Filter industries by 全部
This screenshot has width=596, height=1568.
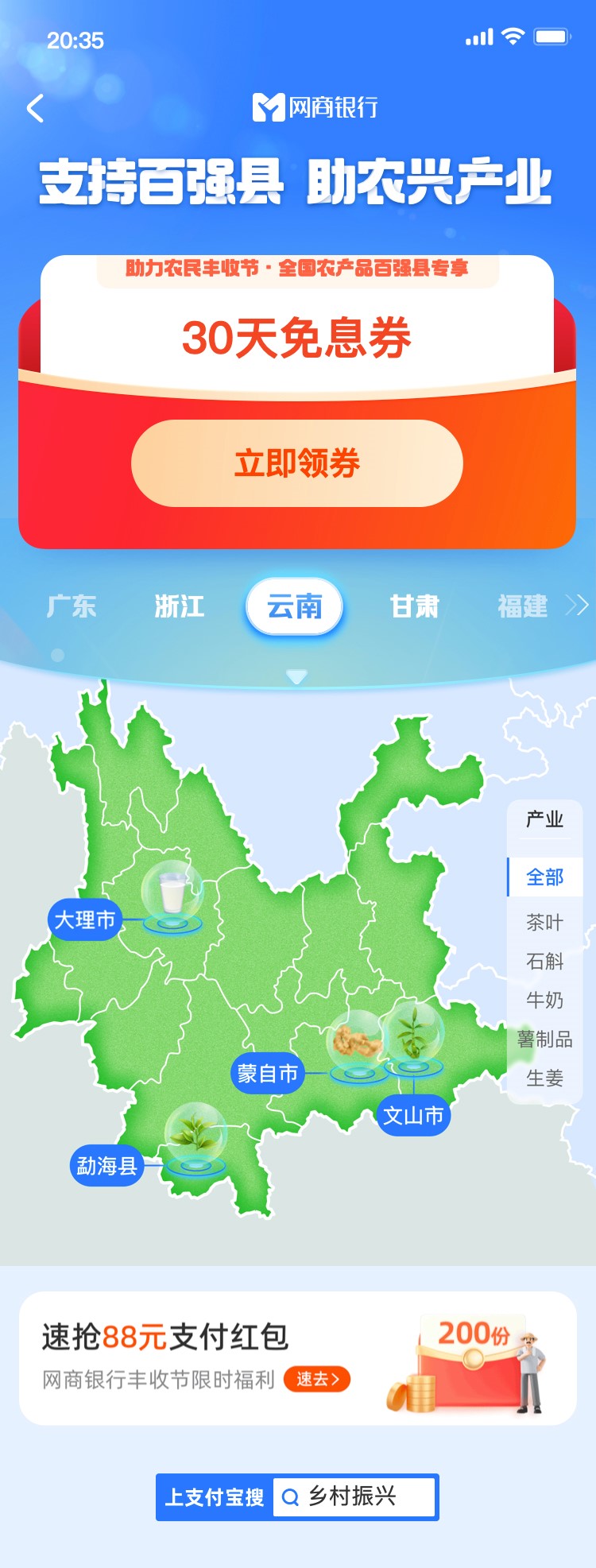(545, 877)
